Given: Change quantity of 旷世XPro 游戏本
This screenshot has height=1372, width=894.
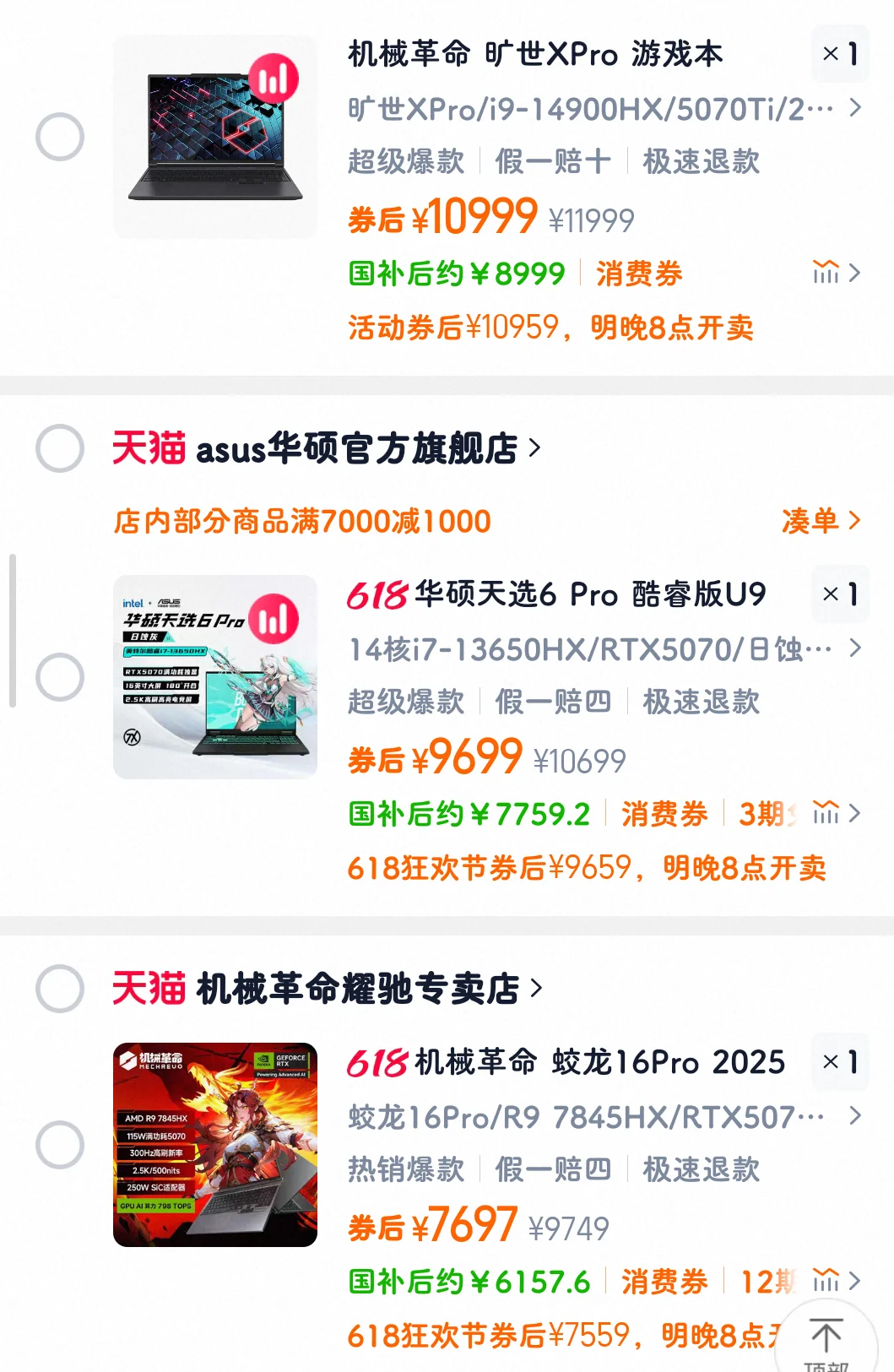Looking at the screenshot, I should (840, 54).
